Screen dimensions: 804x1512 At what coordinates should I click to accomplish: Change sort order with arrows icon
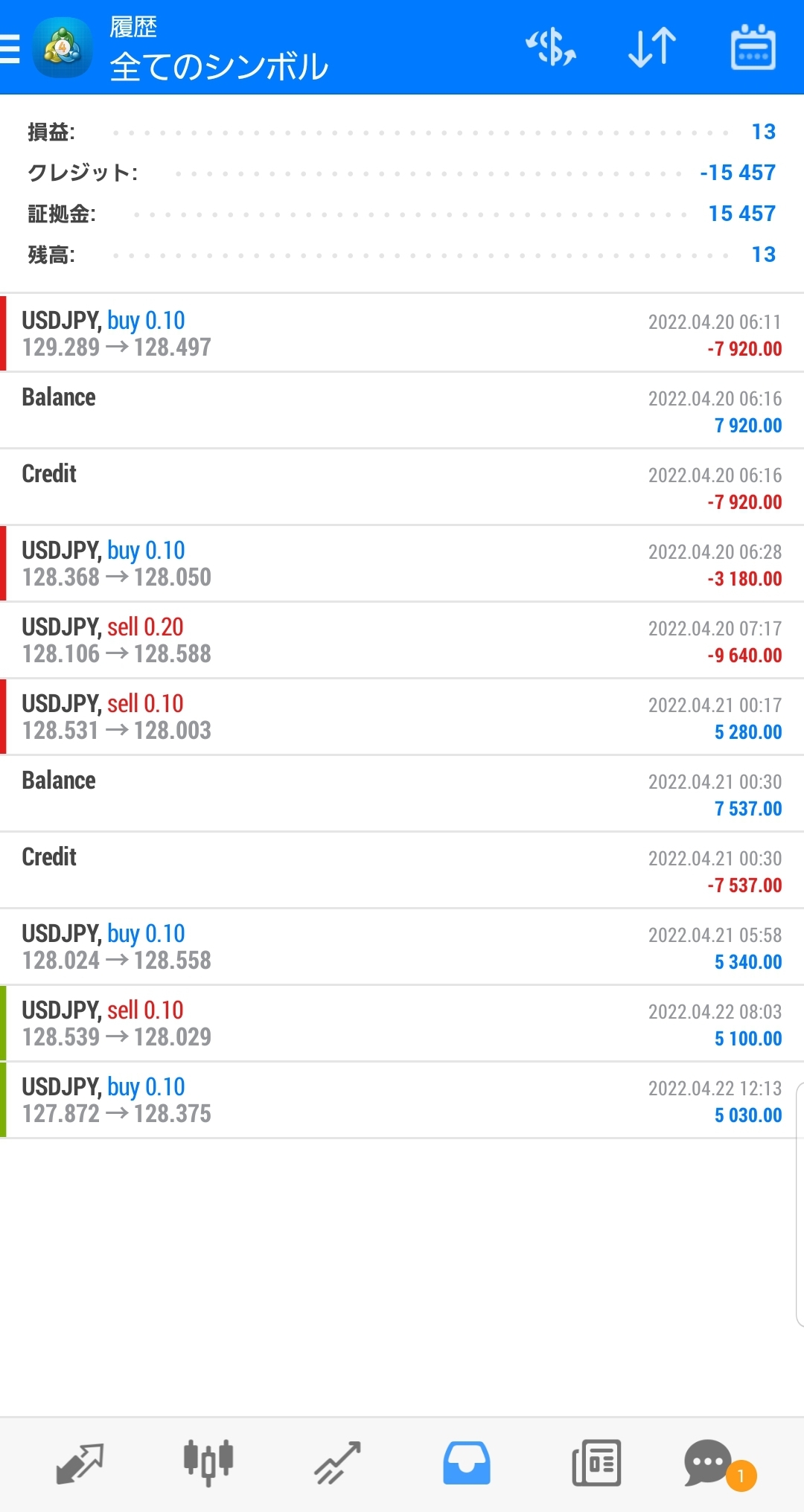(652, 48)
